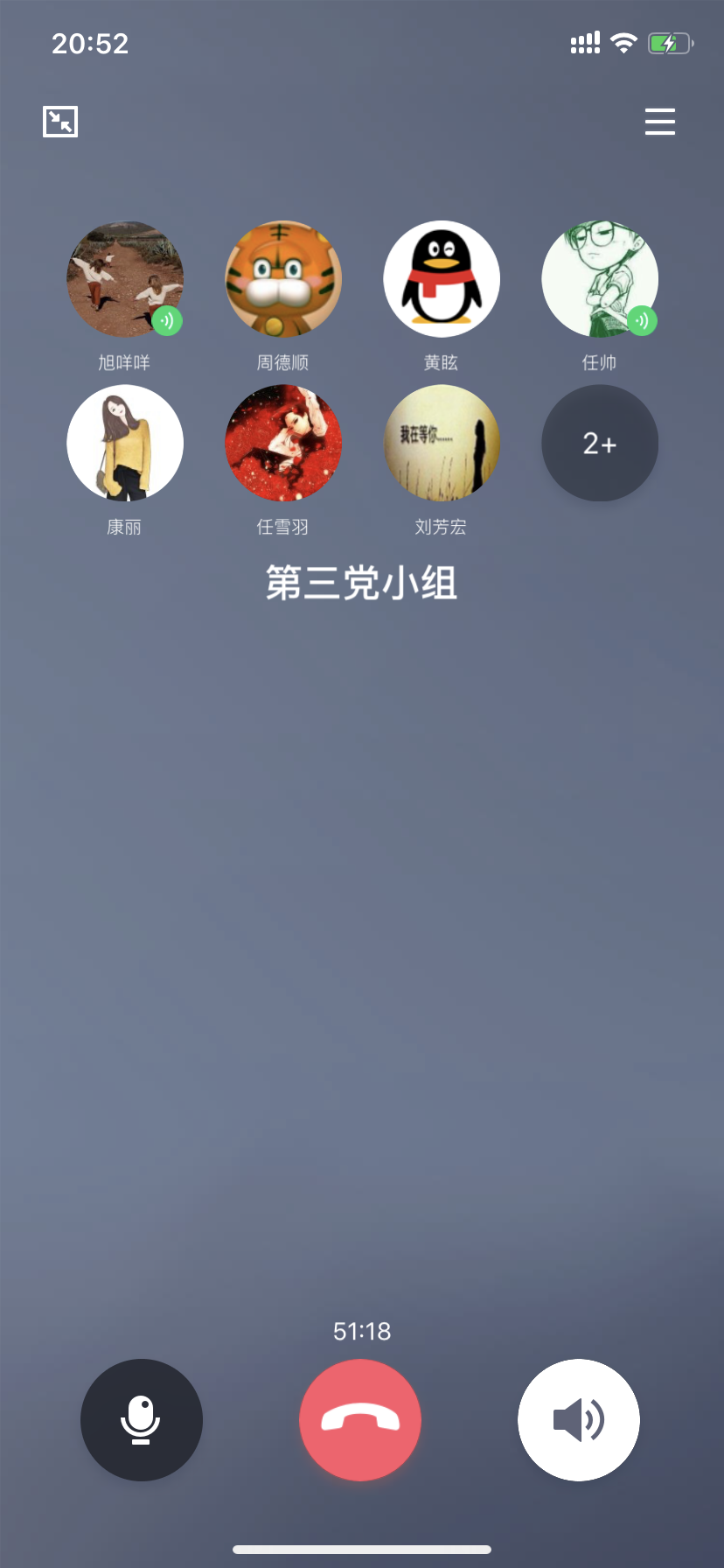
Task: Click 旭咩咩's speaking indicator icon
Action: tap(168, 321)
